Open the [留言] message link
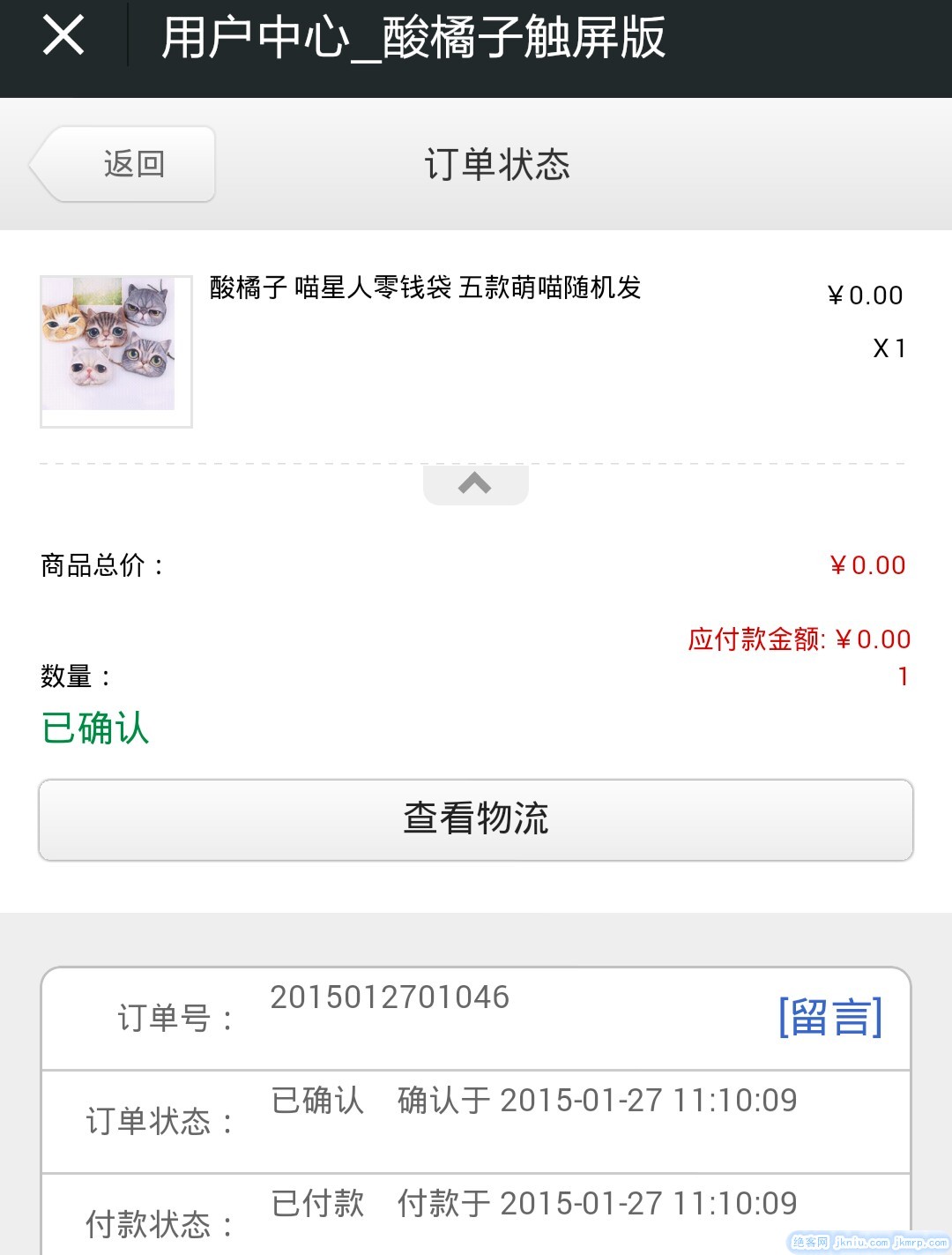The width and height of the screenshot is (952, 1255). pyautogui.click(x=829, y=1017)
